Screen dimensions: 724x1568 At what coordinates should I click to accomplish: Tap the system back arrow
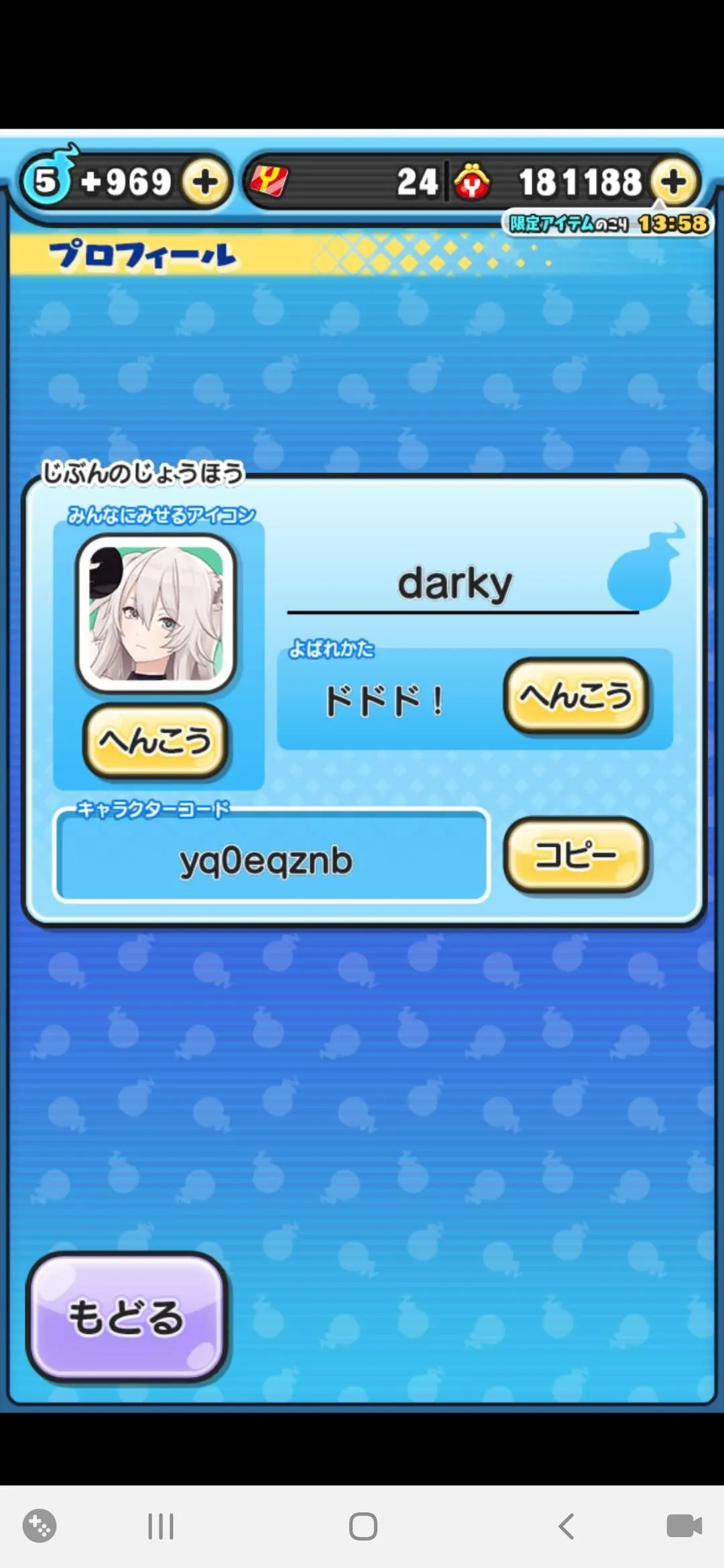[x=566, y=1526]
